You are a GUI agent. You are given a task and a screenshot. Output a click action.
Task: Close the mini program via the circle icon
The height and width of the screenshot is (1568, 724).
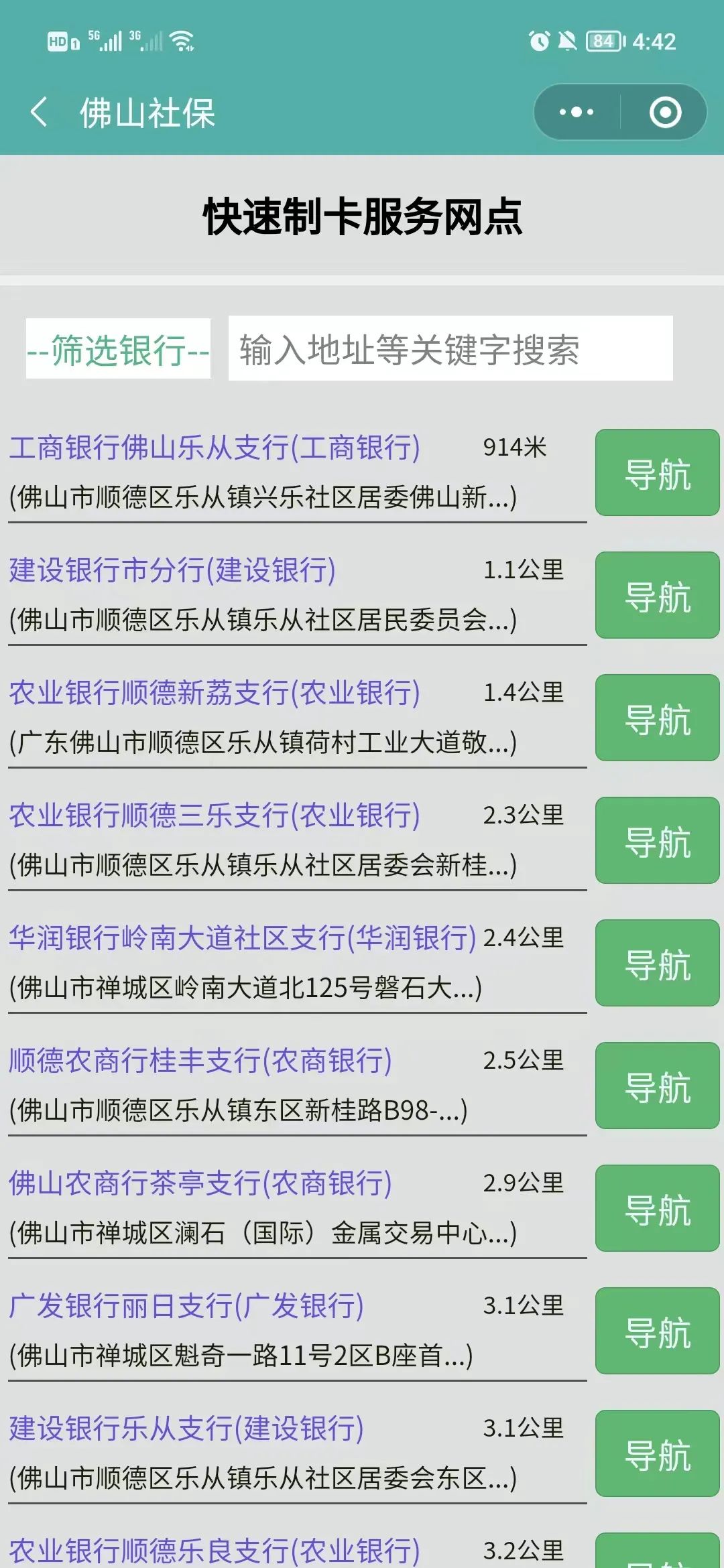tap(665, 112)
